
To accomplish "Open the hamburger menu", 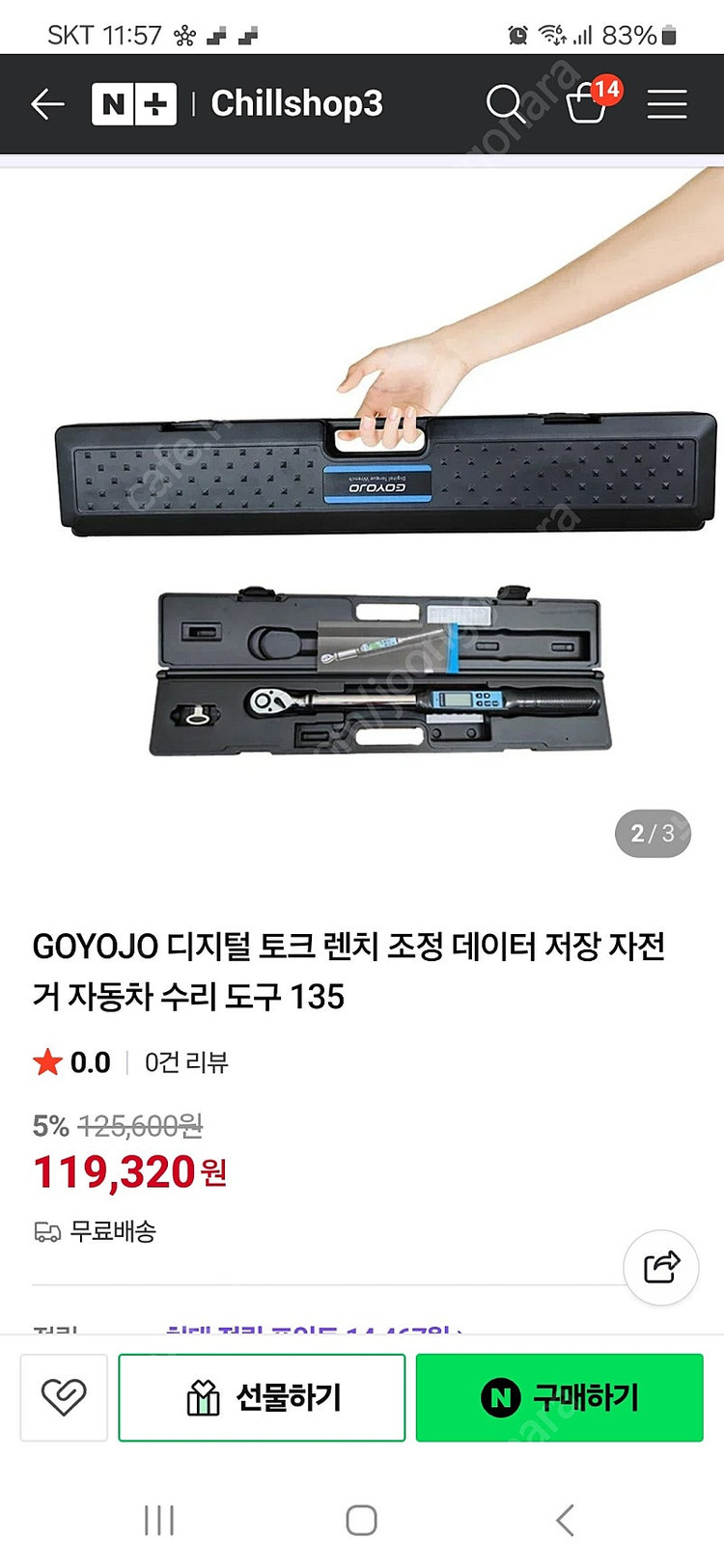I will click(x=666, y=104).
